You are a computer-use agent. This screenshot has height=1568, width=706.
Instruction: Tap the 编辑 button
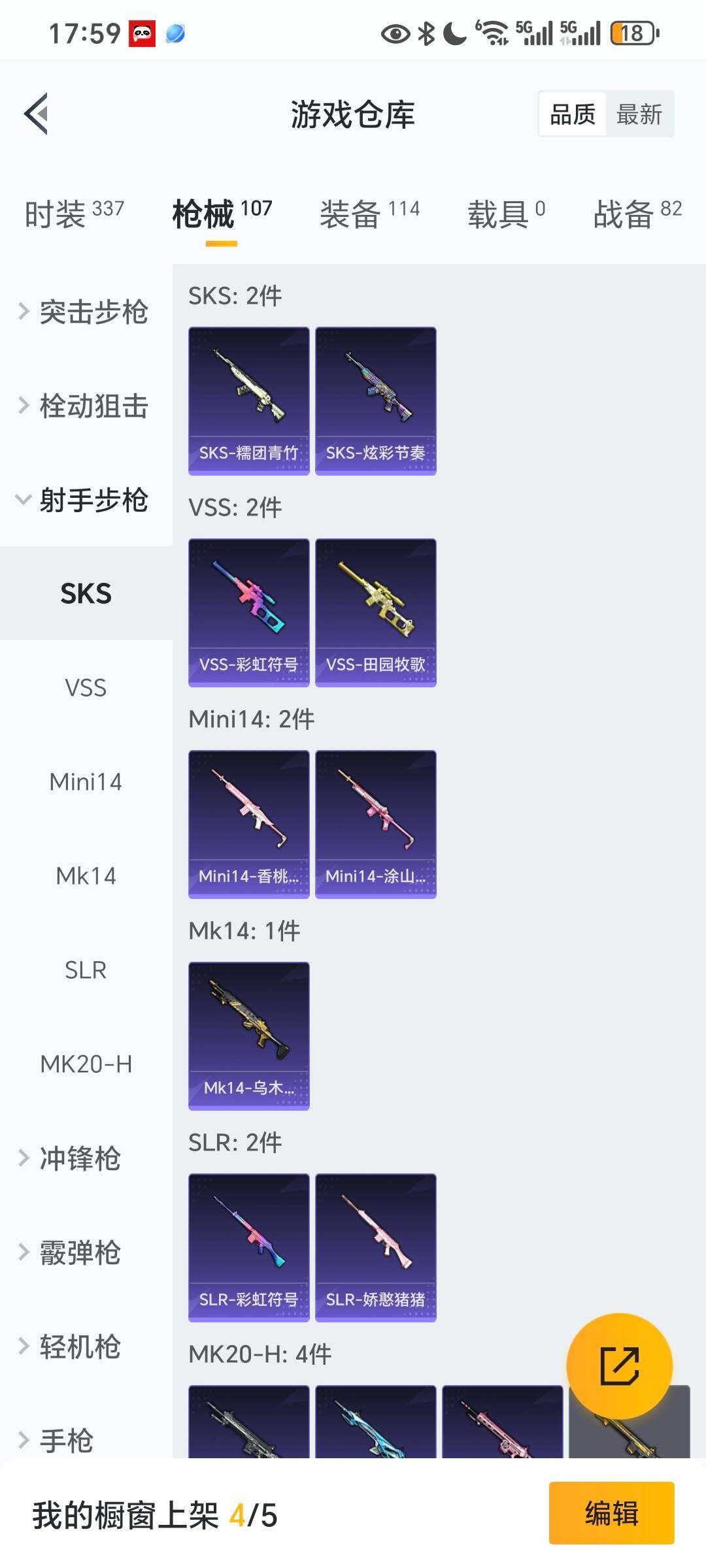(x=611, y=1513)
